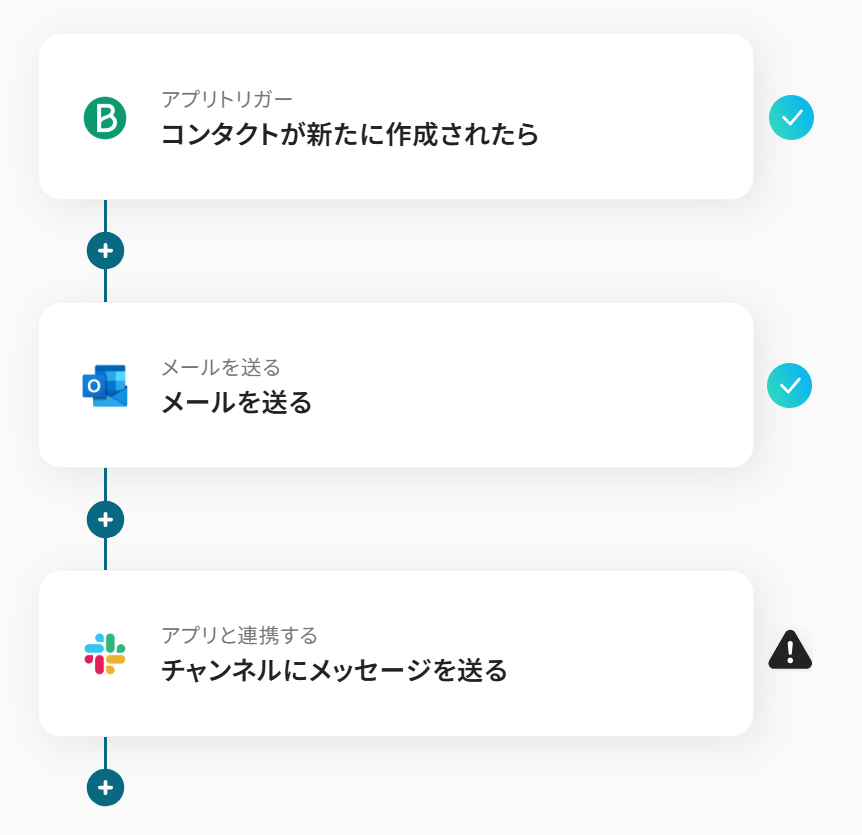This screenshot has height=835, width=862.
Task: Tap the warning icon beside the Slack step
Action: point(789,650)
